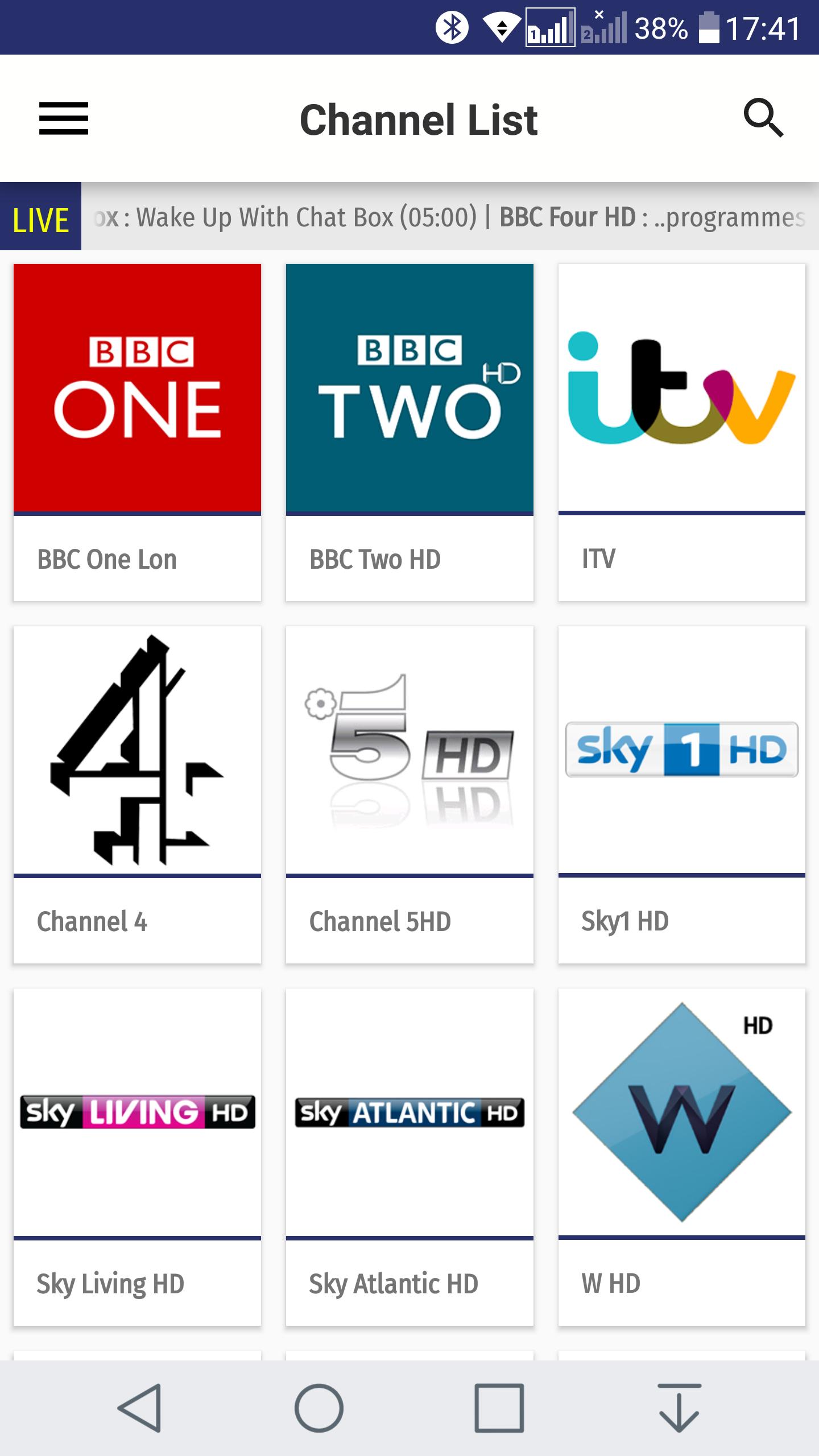The width and height of the screenshot is (819, 1456).
Task: Choose Channel 4 from the list
Action: click(137, 795)
